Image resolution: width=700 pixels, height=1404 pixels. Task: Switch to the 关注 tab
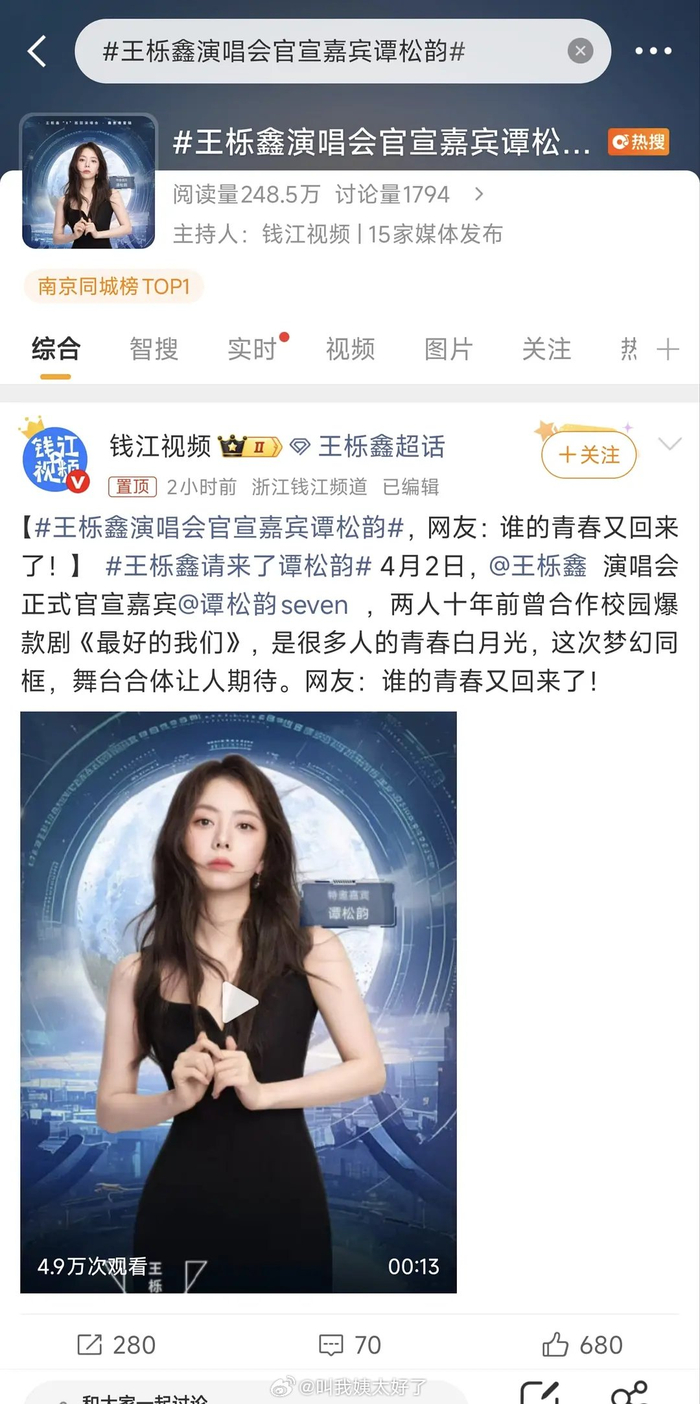[x=546, y=349]
